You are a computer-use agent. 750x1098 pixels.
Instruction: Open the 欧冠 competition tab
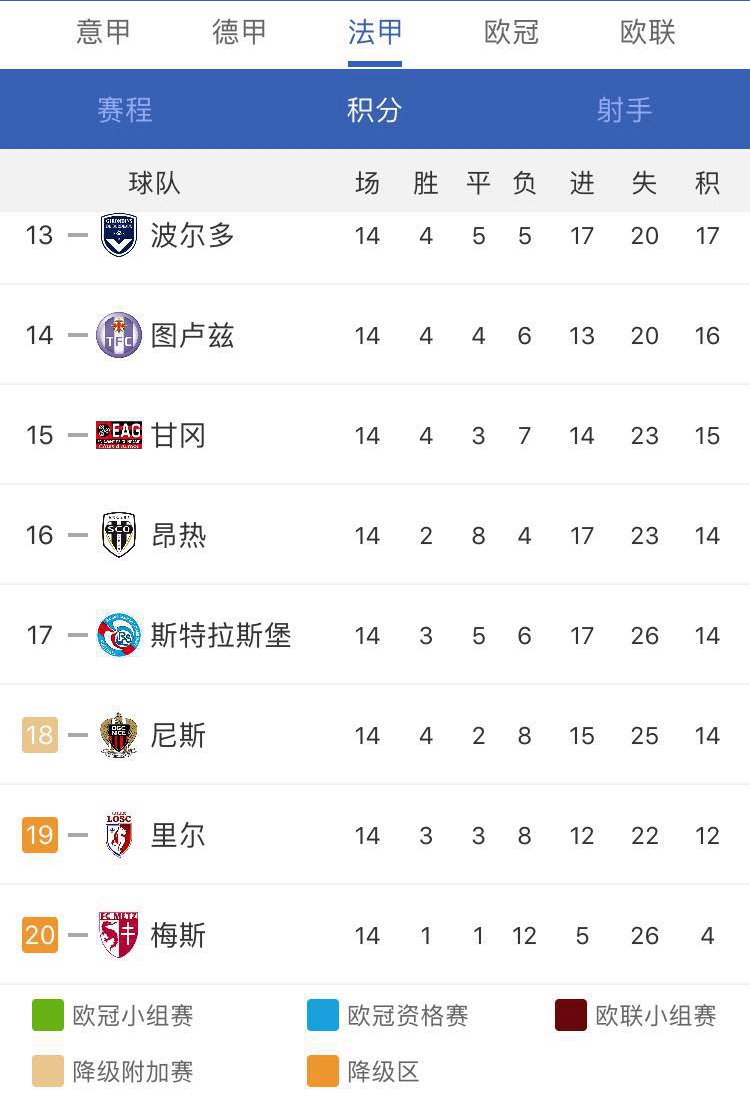(512, 33)
